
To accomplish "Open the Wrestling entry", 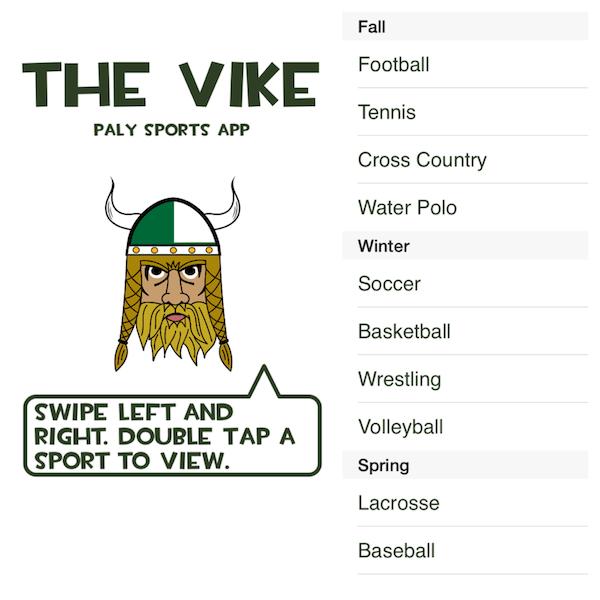I will (399, 380).
